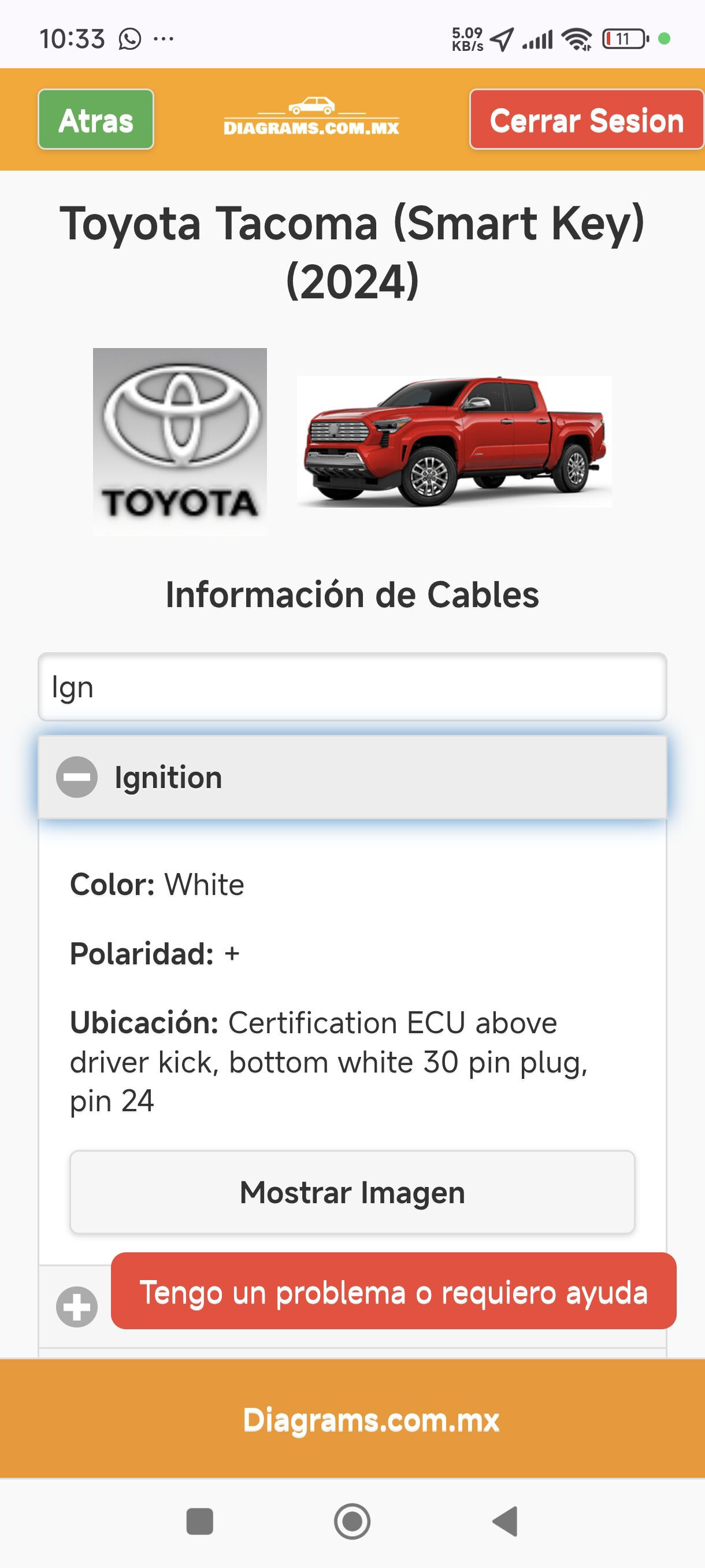
Task: Open the Diagrams.com.mx header logo
Action: [311, 117]
